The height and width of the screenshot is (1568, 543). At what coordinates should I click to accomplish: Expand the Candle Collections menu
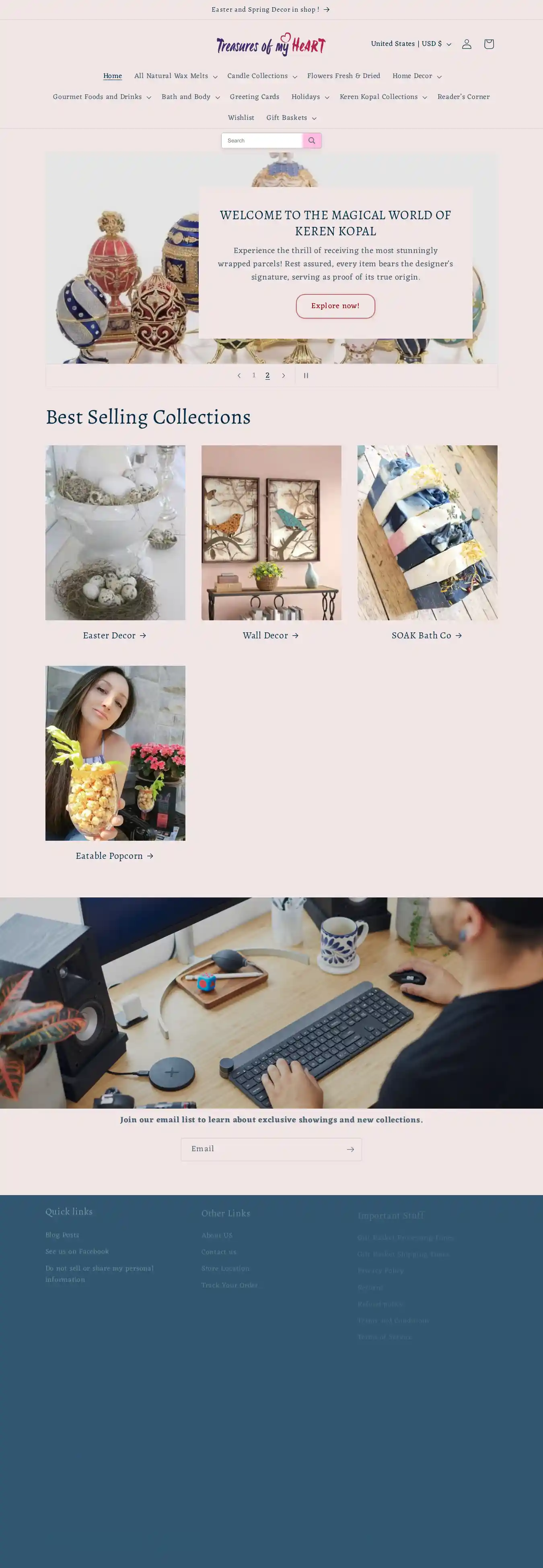click(x=262, y=76)
